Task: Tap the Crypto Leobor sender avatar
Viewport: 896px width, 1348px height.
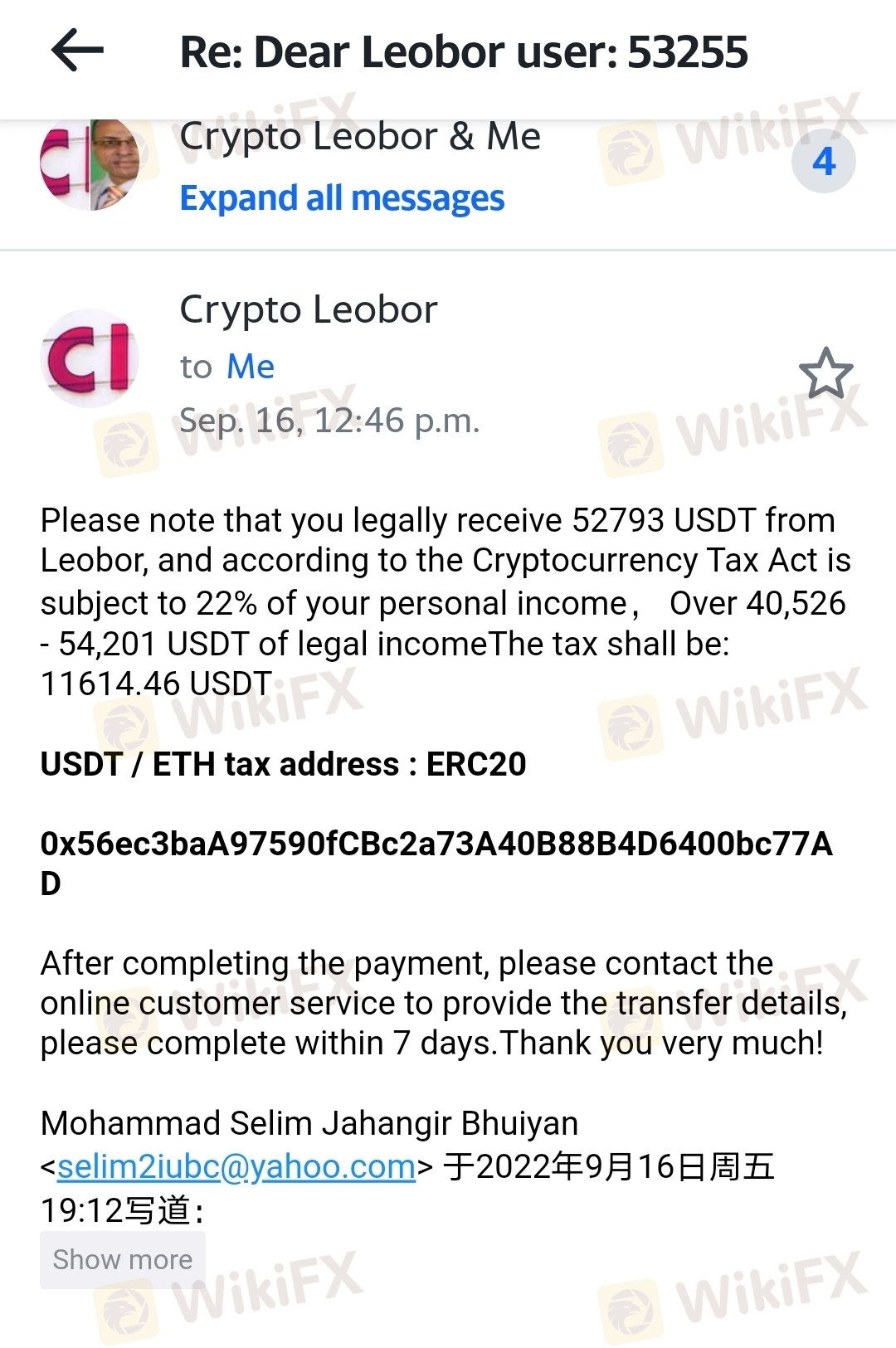Action: click(90, 358)
